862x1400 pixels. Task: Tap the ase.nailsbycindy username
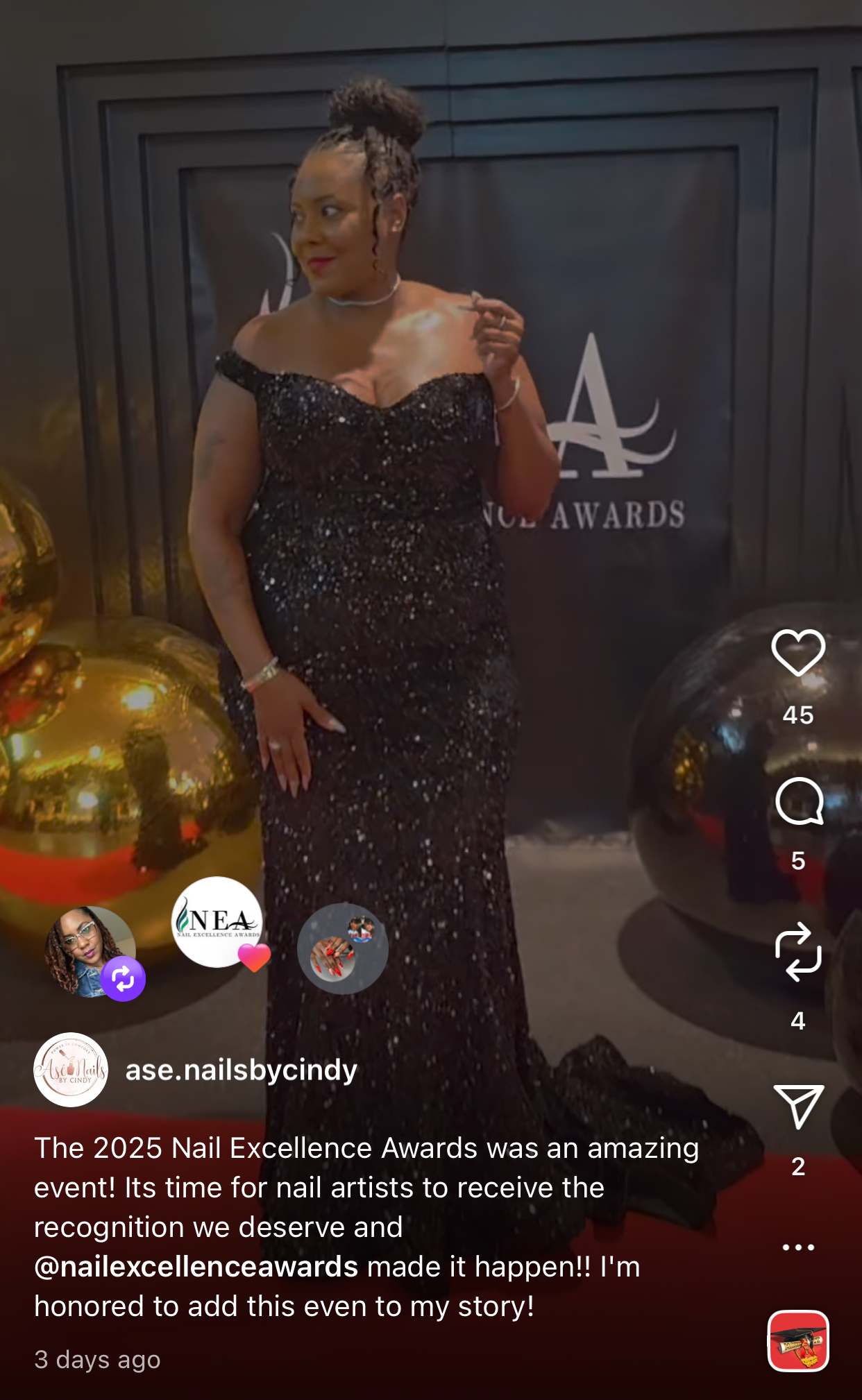point(241,1070)
